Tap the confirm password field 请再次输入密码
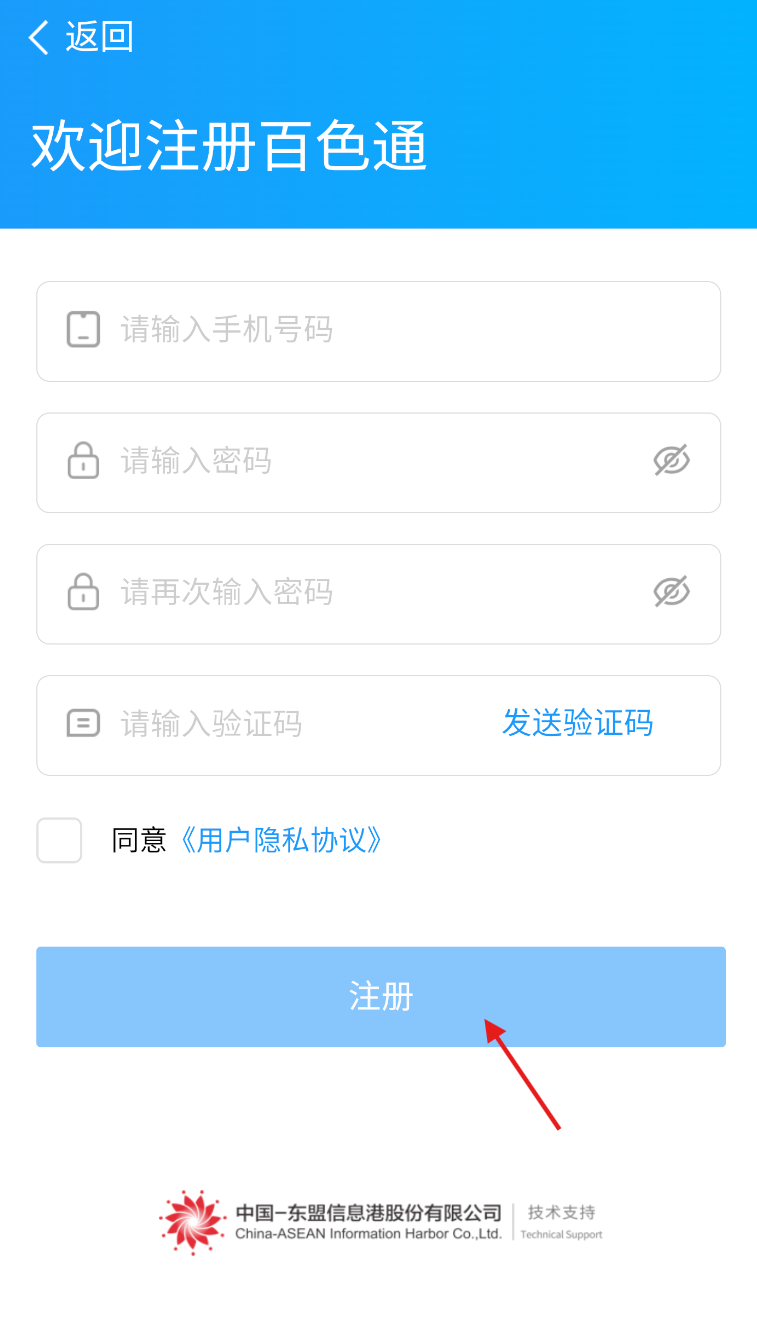757x1320 pixels. tap(378, 594)
